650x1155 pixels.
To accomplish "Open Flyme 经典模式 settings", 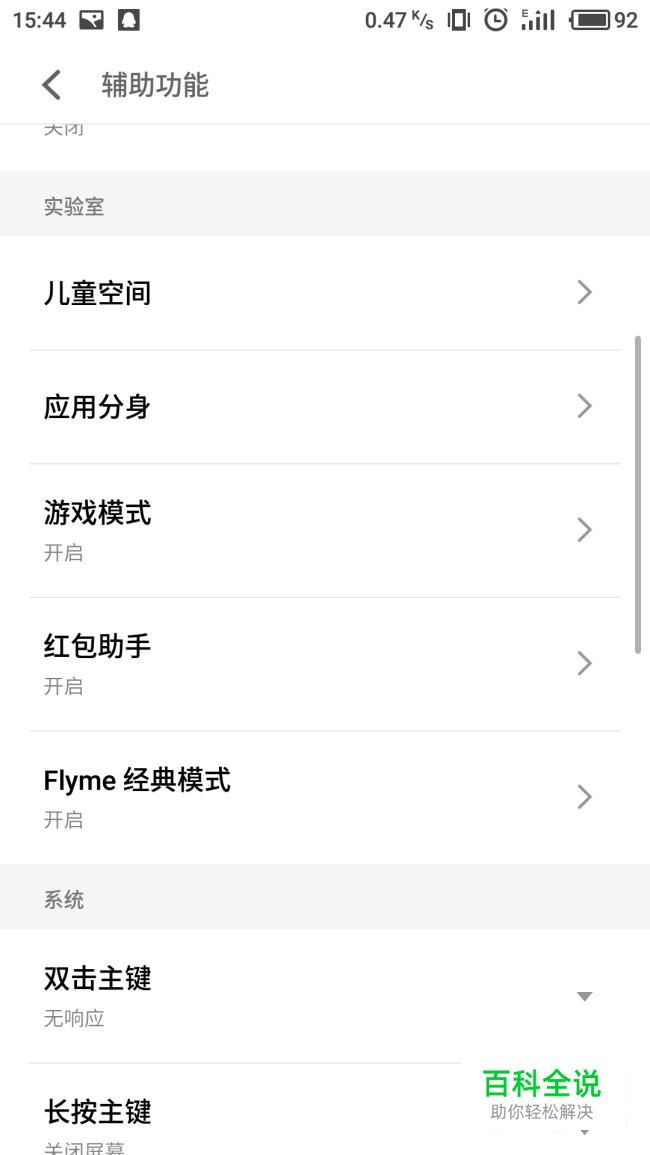I will click(x=325, y=797).
